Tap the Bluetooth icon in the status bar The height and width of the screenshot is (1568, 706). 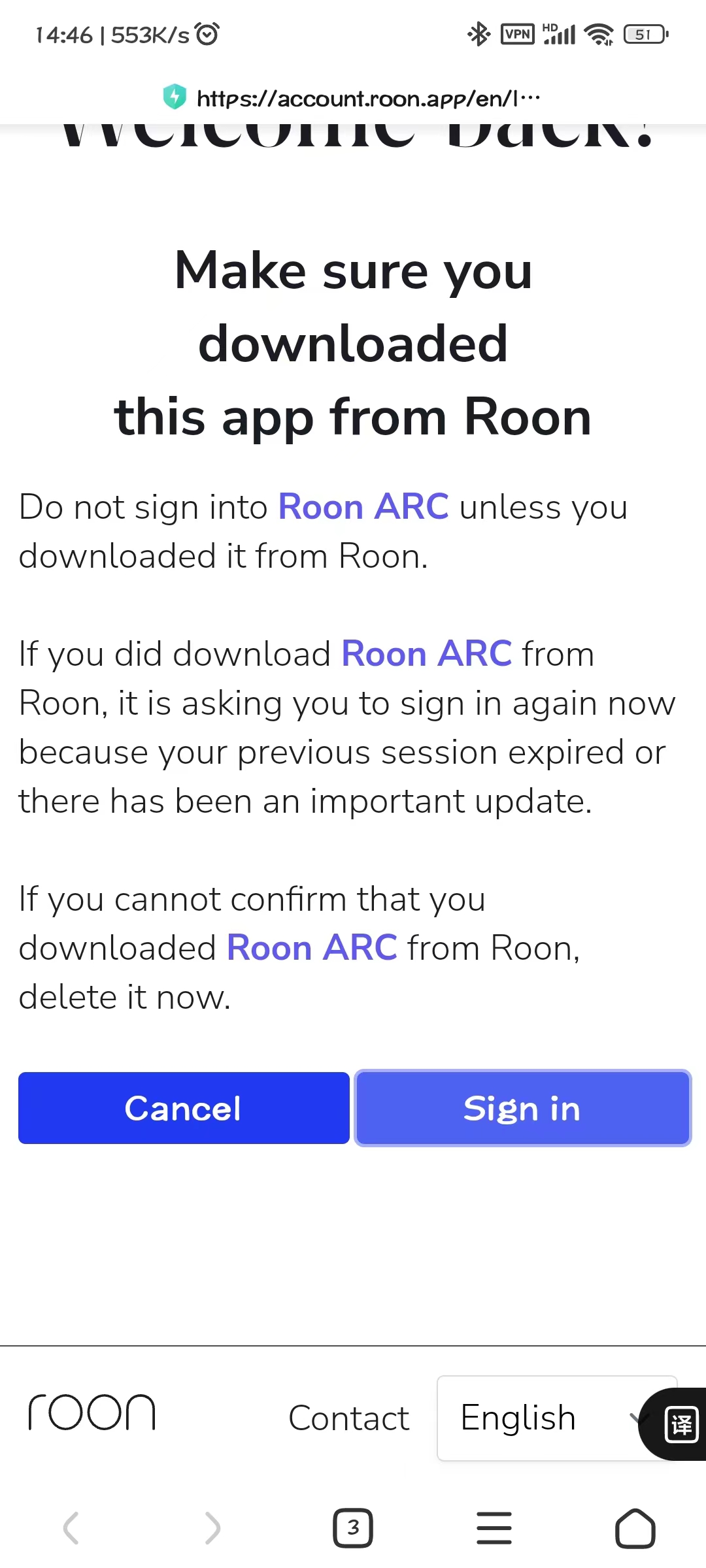(478, 33)
